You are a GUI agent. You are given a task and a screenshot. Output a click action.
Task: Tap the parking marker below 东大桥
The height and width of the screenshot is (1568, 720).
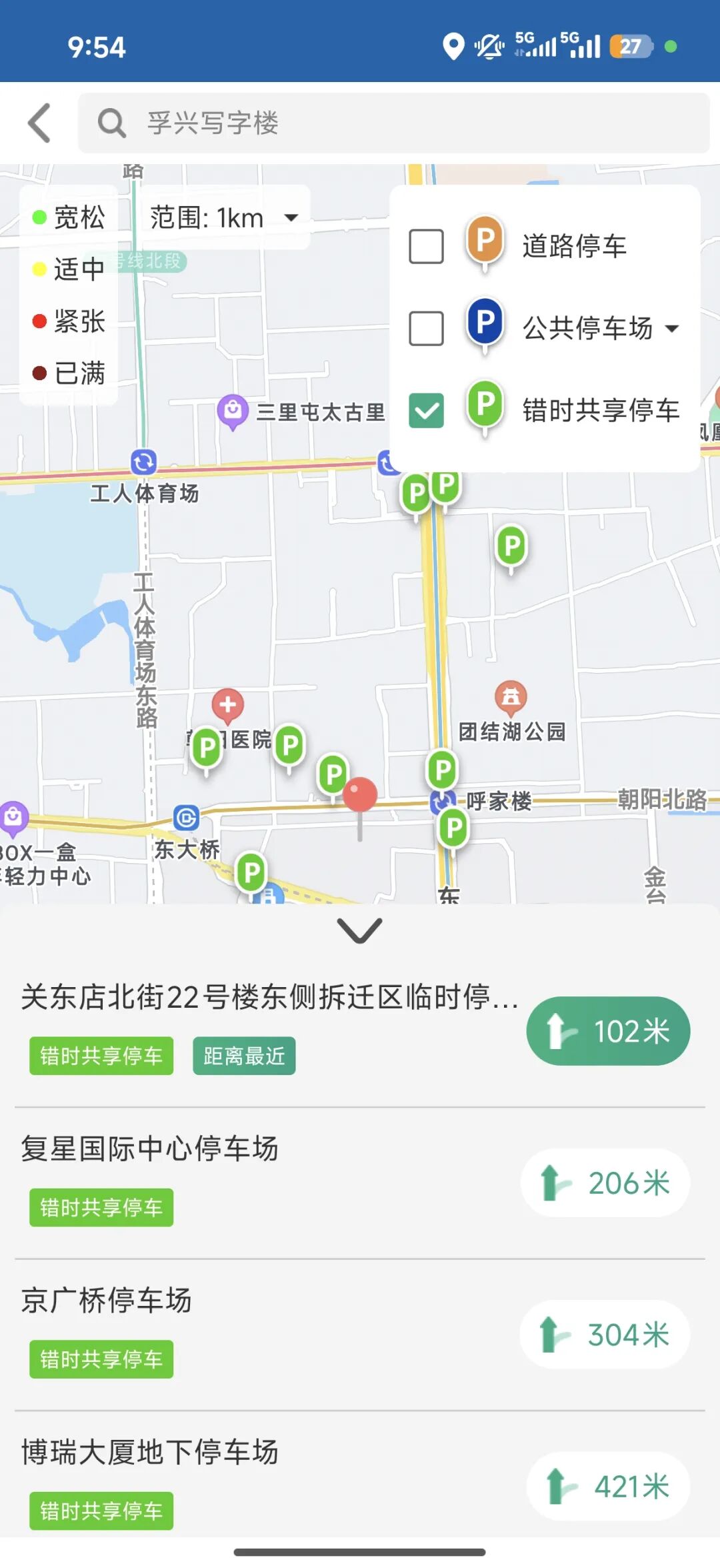251,872
